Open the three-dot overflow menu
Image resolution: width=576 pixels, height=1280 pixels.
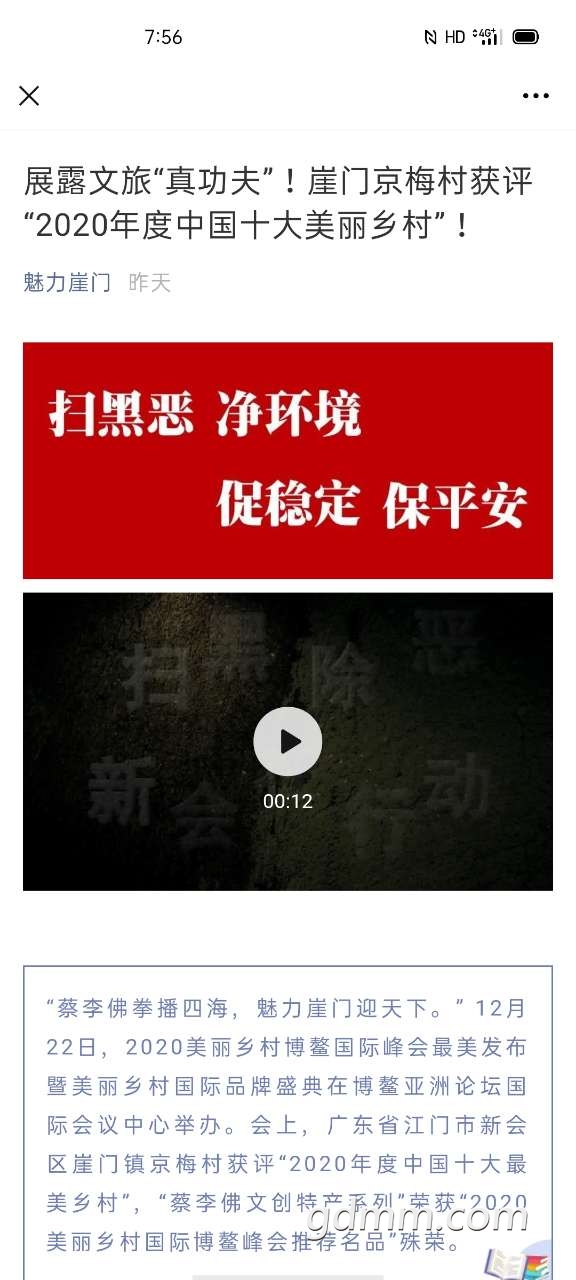536,96
